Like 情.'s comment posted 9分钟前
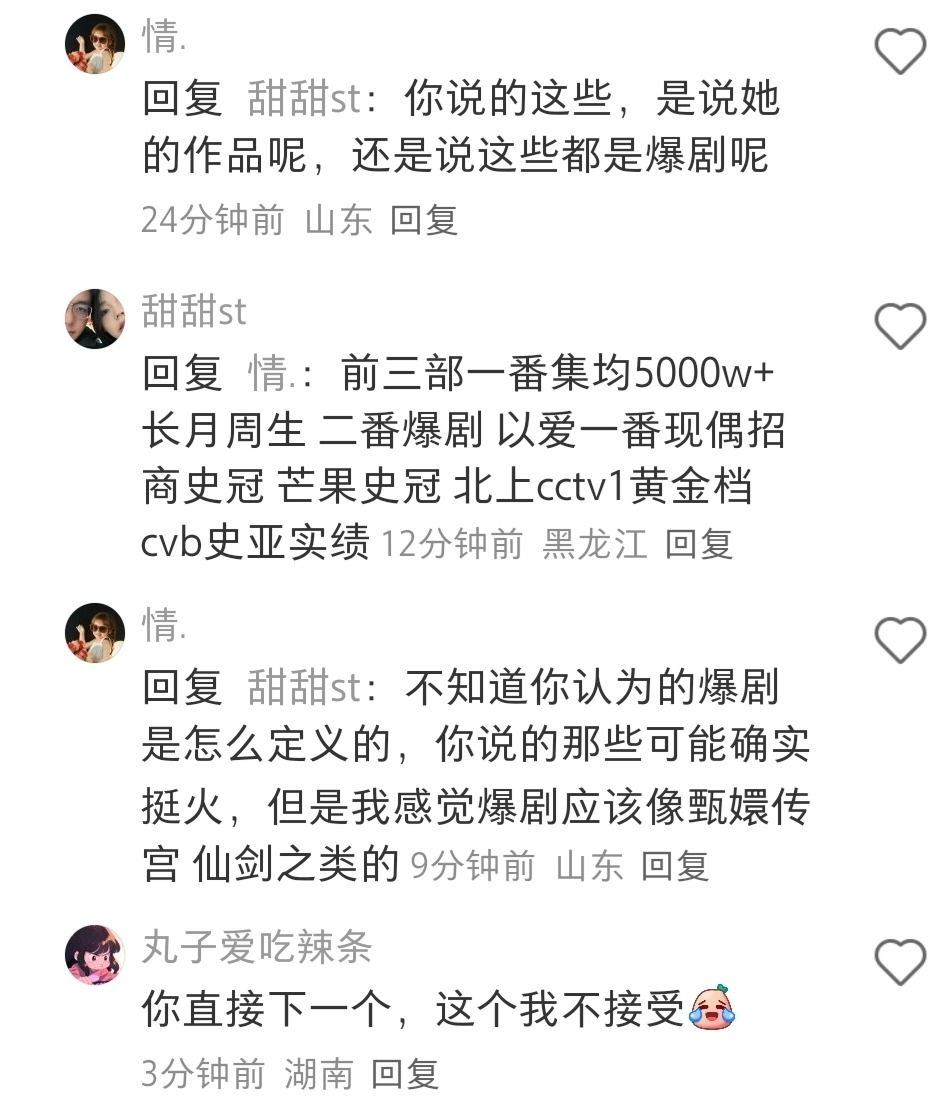 (x=900, y=639)
